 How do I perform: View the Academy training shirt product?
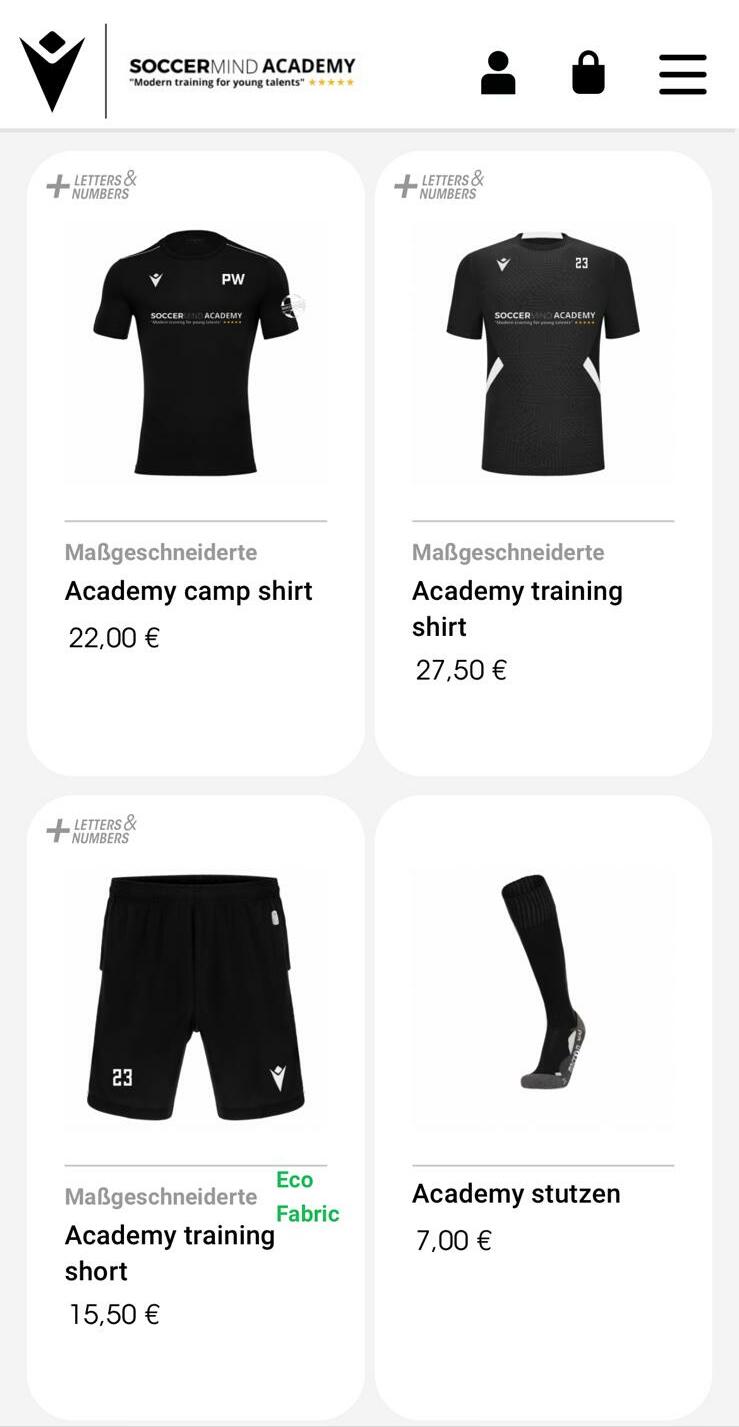(x=542, y=354)
